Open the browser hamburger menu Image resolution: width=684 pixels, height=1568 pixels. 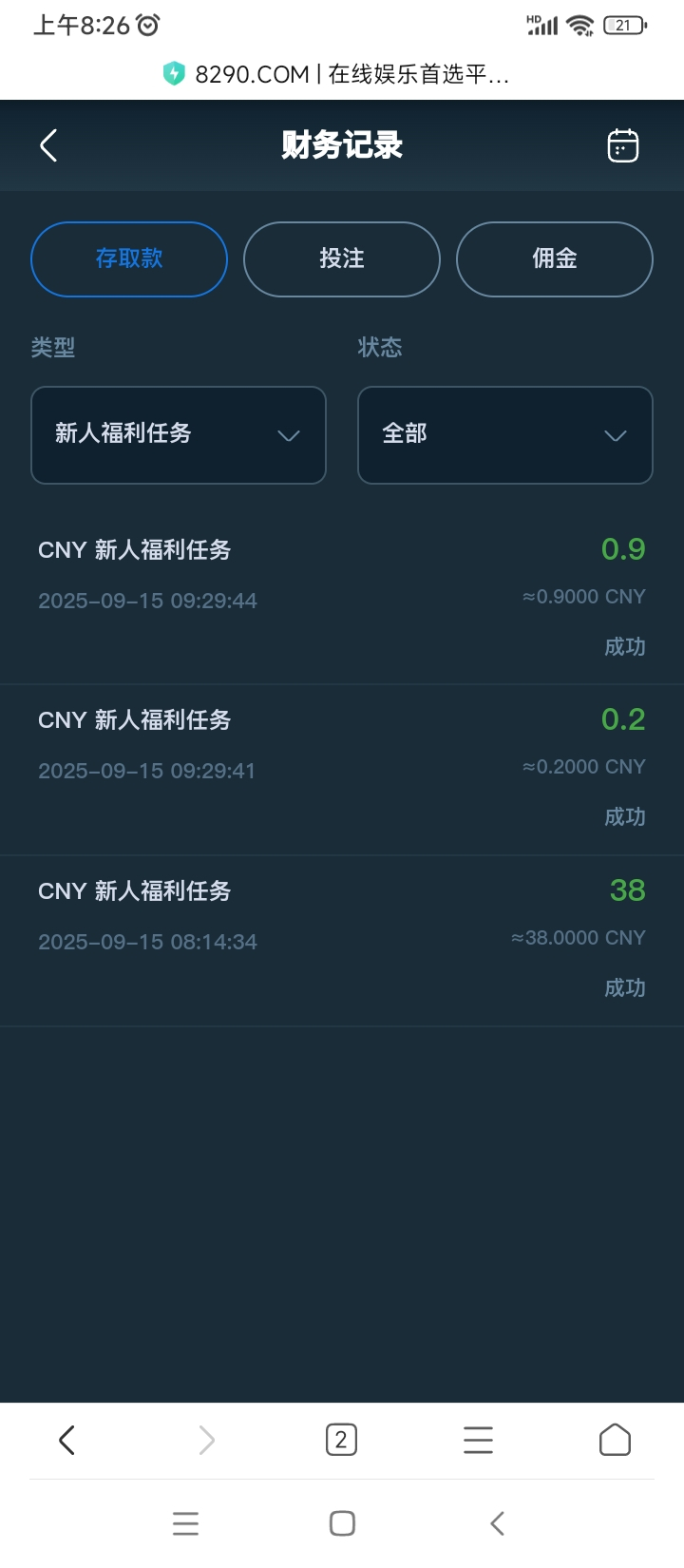tap(478, 1440)
